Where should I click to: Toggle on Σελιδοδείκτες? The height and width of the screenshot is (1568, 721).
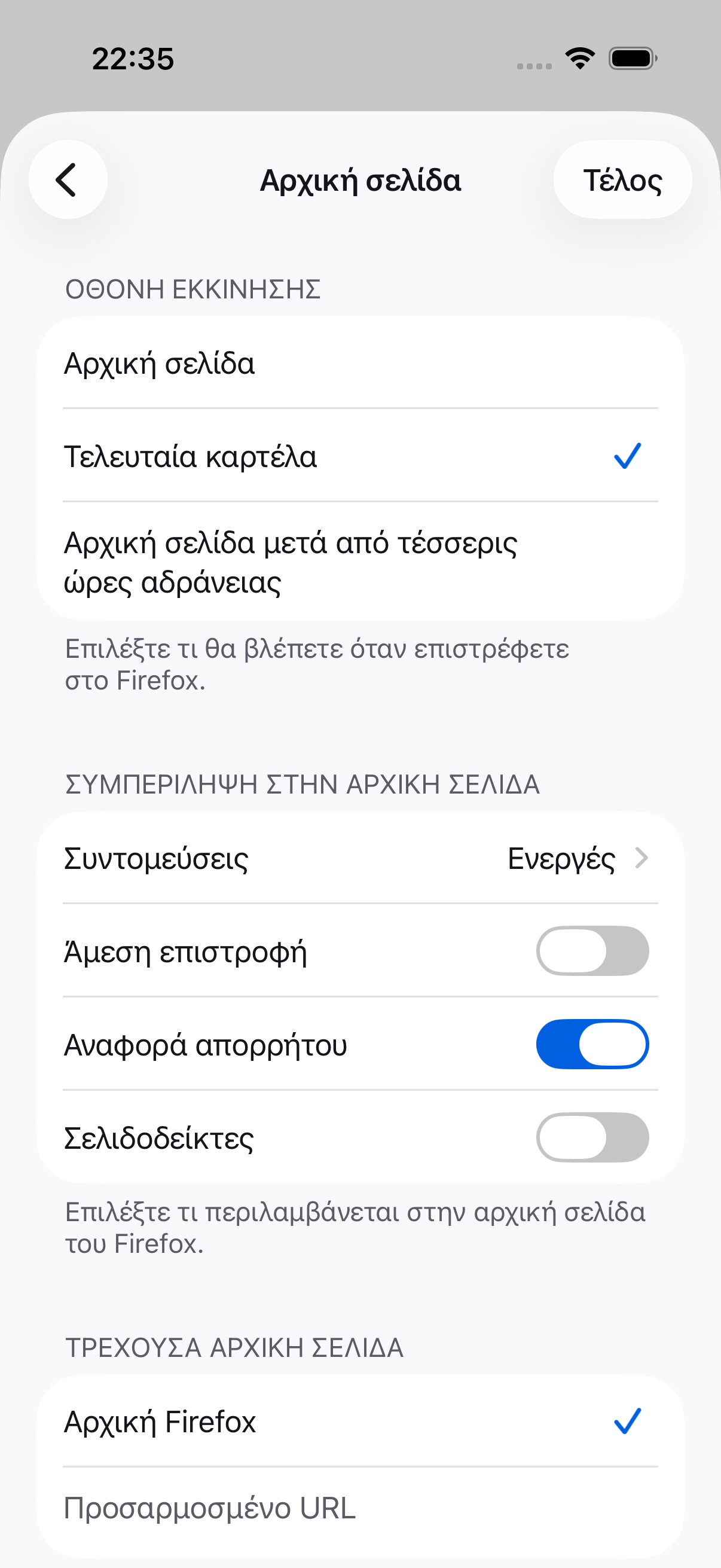click(x=592, y=1137)
